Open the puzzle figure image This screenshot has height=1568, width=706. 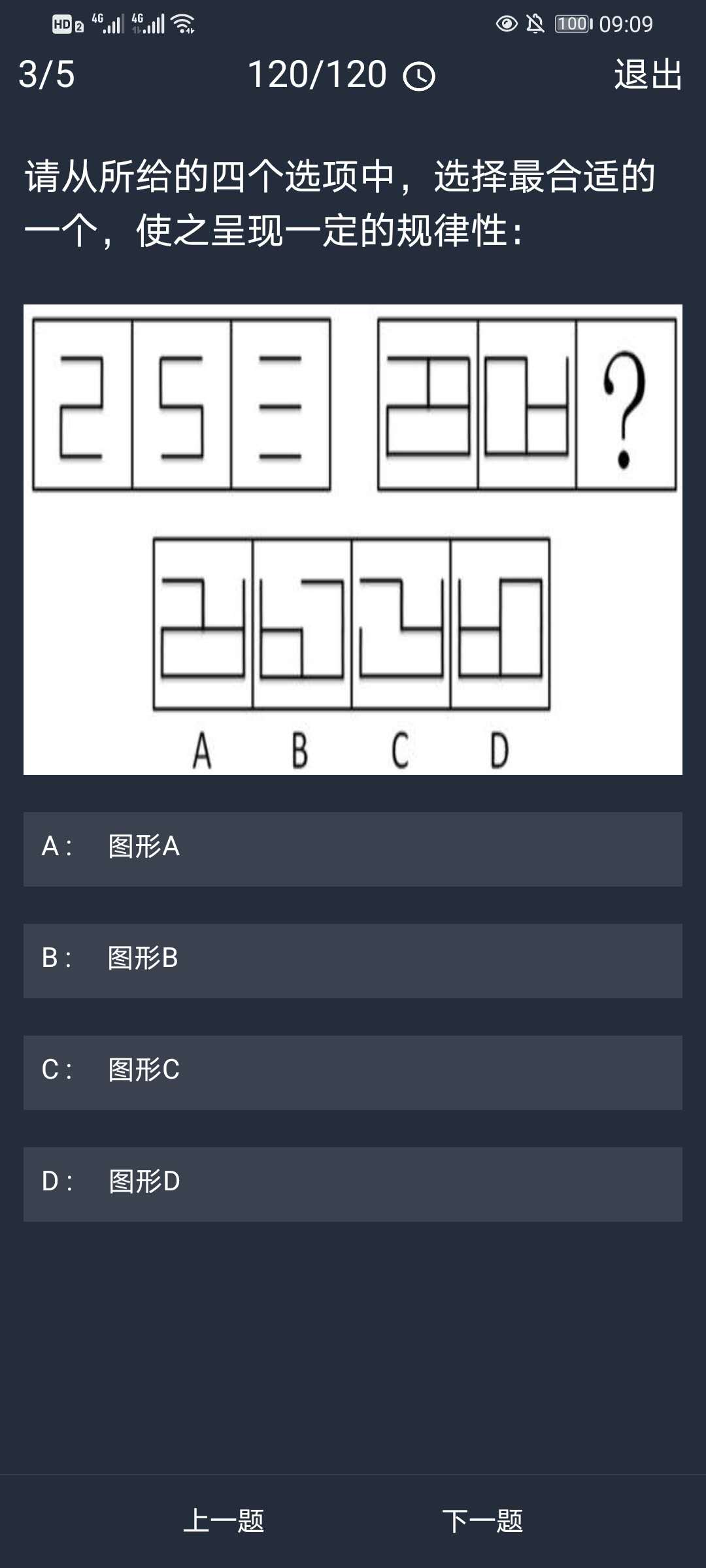tap(352, 539)
